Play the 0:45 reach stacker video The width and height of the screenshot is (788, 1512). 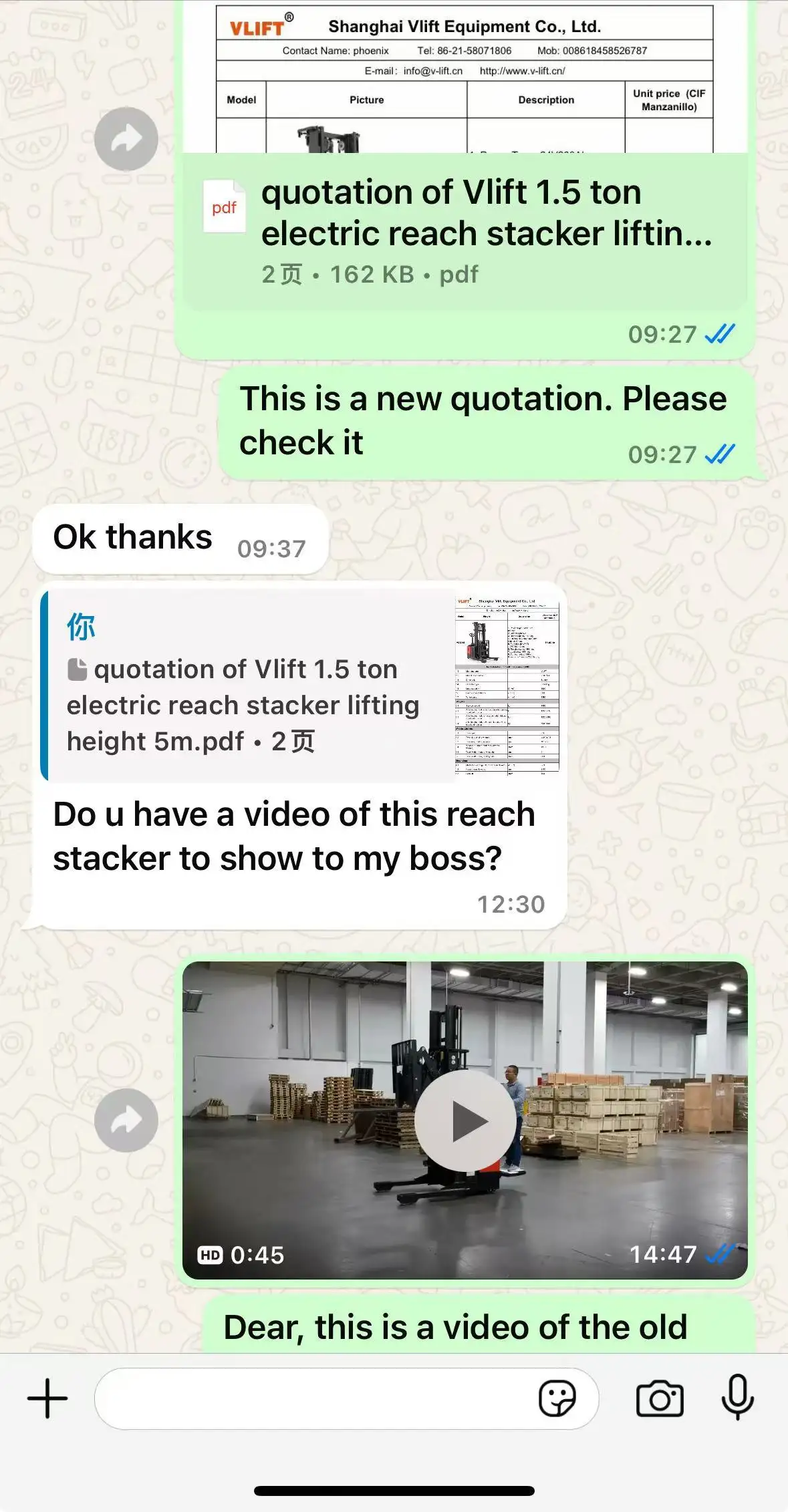(465, 1120)
